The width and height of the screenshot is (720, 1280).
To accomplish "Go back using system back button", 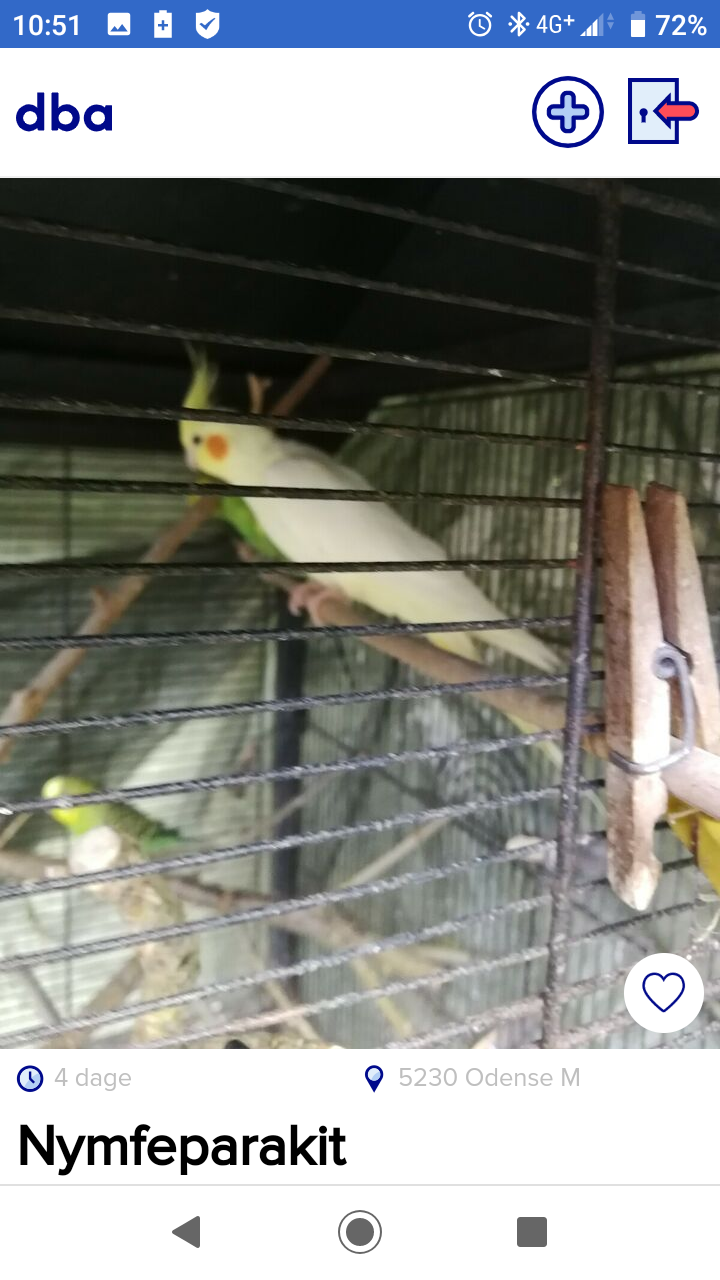I will click(187, 1231).
